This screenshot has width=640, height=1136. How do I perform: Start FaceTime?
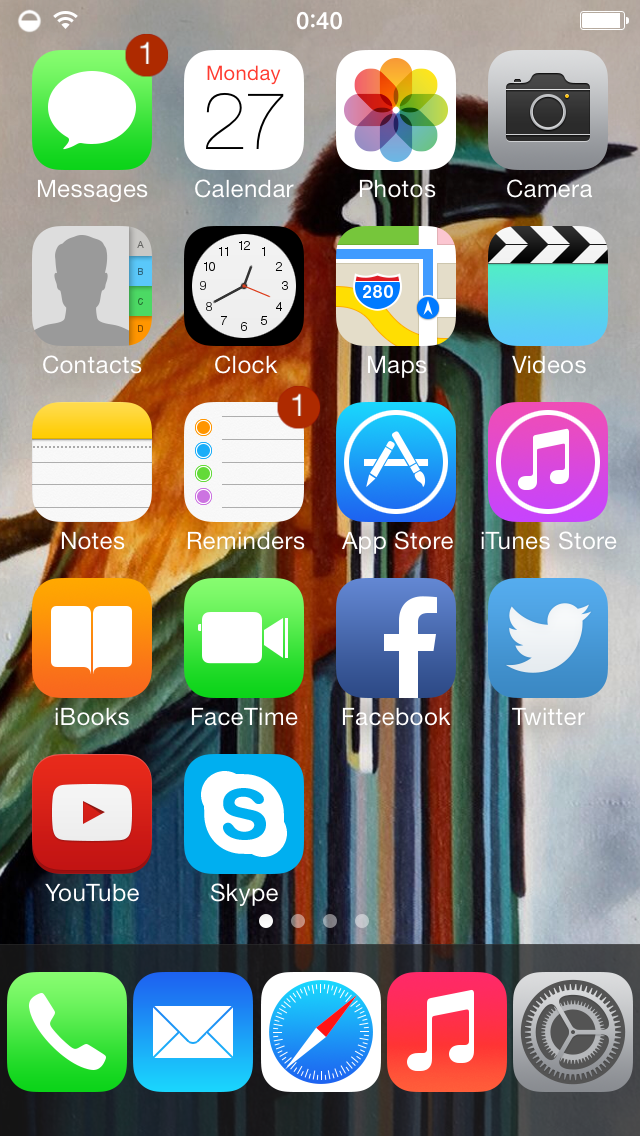[244, 638]
